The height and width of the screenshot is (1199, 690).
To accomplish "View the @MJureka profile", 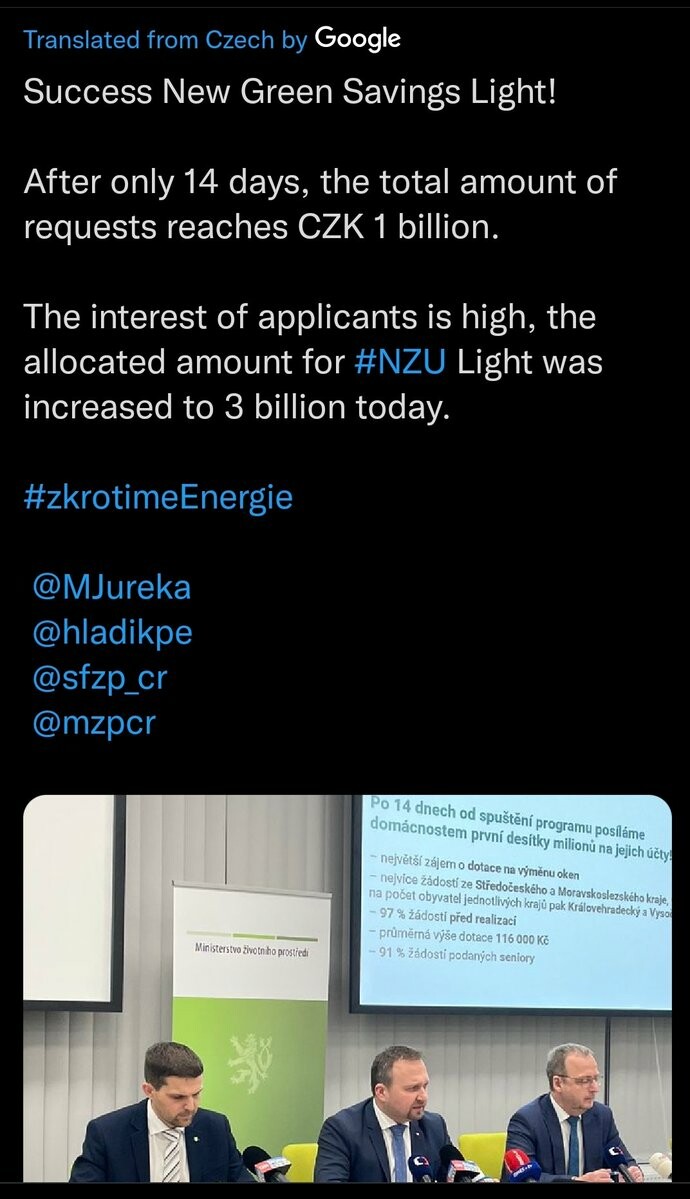I will (111, 587).
